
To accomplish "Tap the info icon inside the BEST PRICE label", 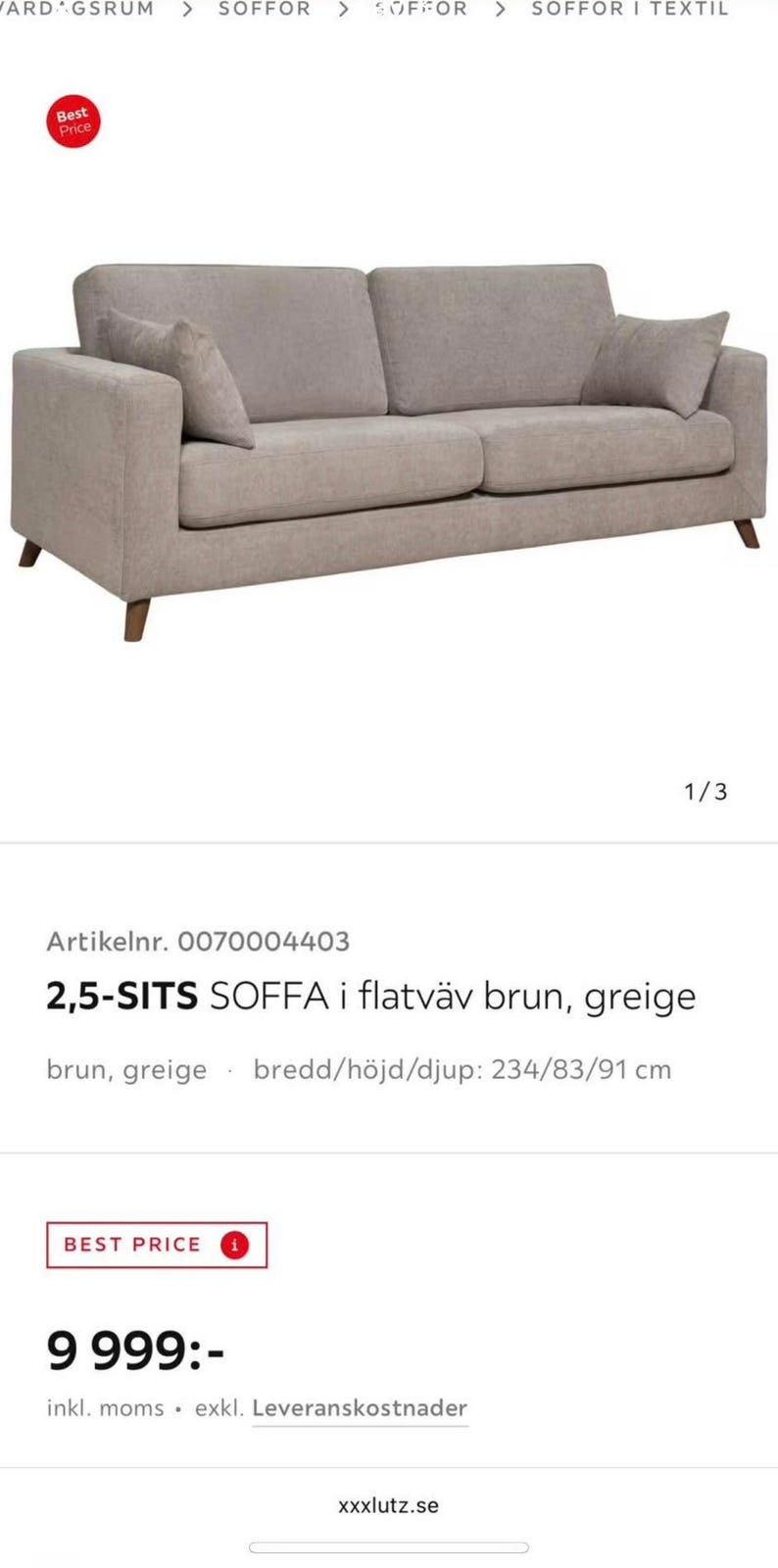I will [x=234, y=1245].
